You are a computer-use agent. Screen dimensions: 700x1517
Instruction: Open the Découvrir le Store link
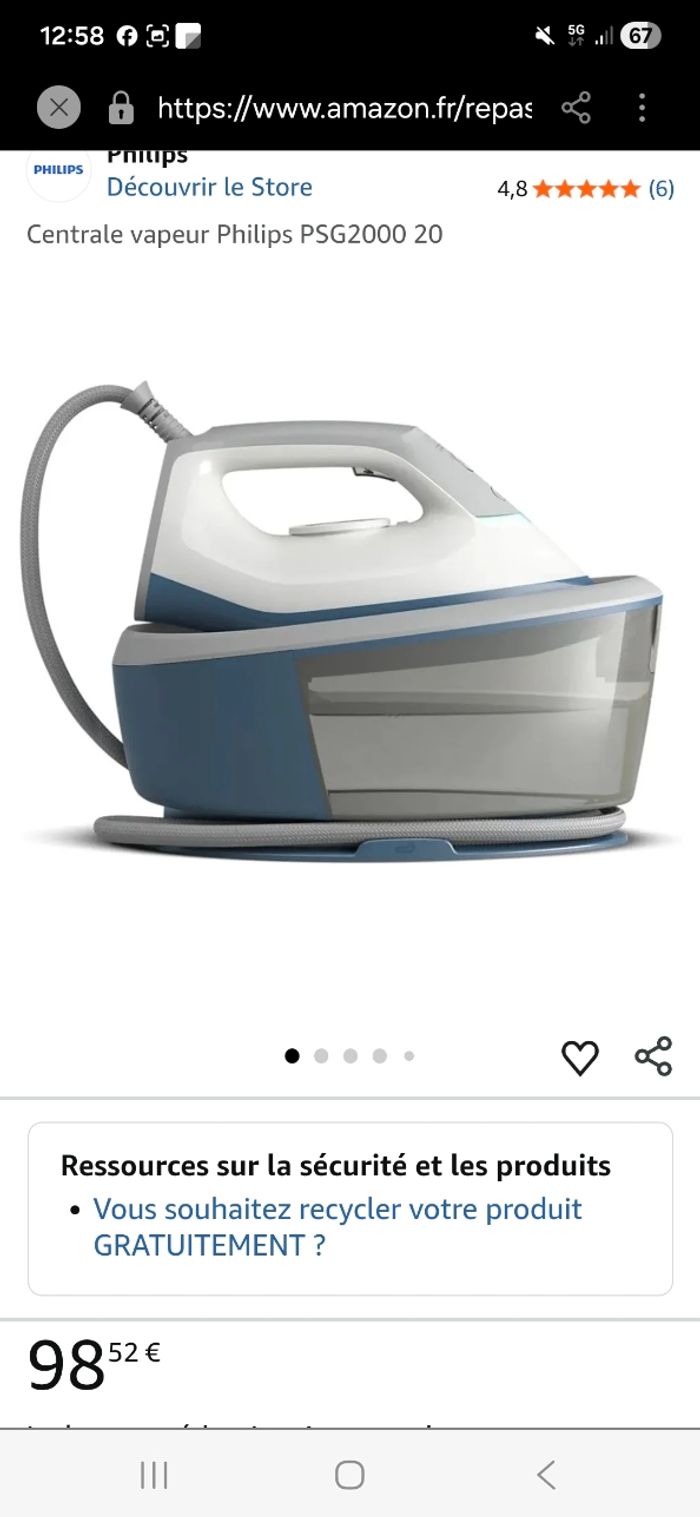pyautogui.click(x=209, y=187)
